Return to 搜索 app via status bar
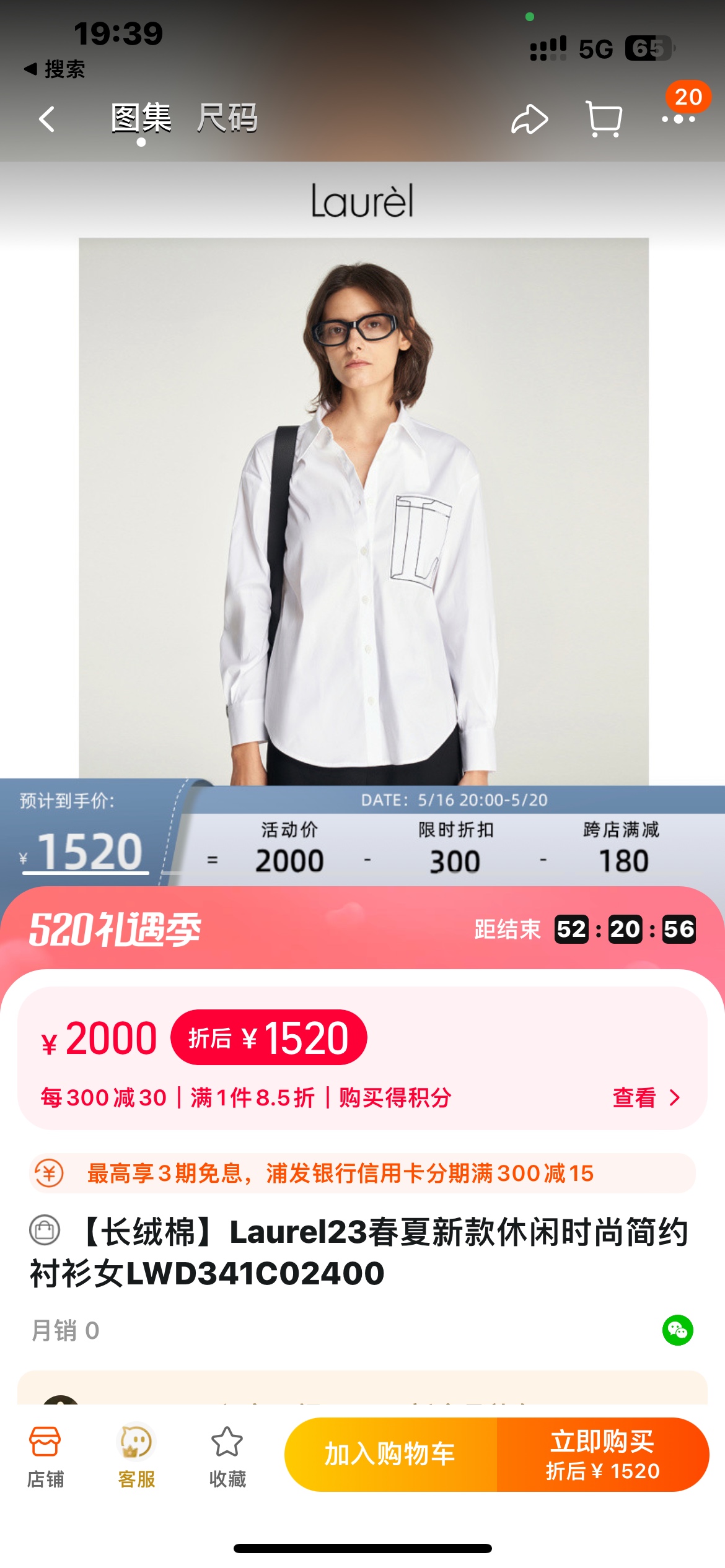This screenshot has height=1568, width=725. click(x=55, y=69)
